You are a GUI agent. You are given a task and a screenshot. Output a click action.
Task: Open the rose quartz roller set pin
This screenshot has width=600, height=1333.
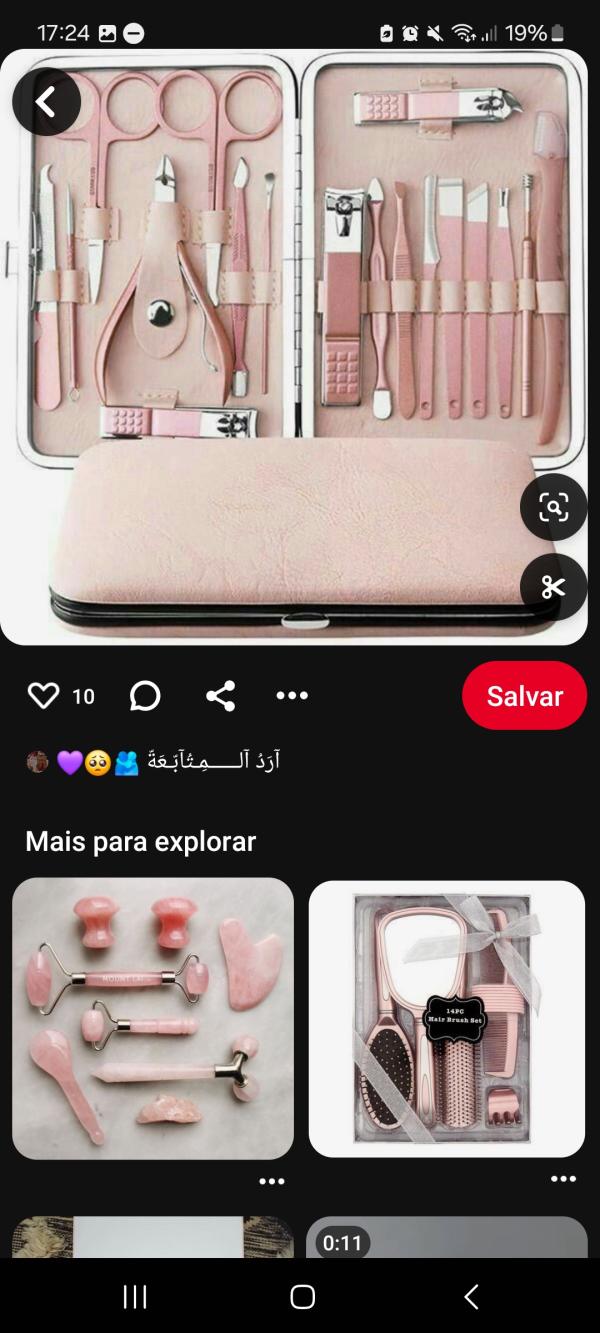click(153, 1018)
